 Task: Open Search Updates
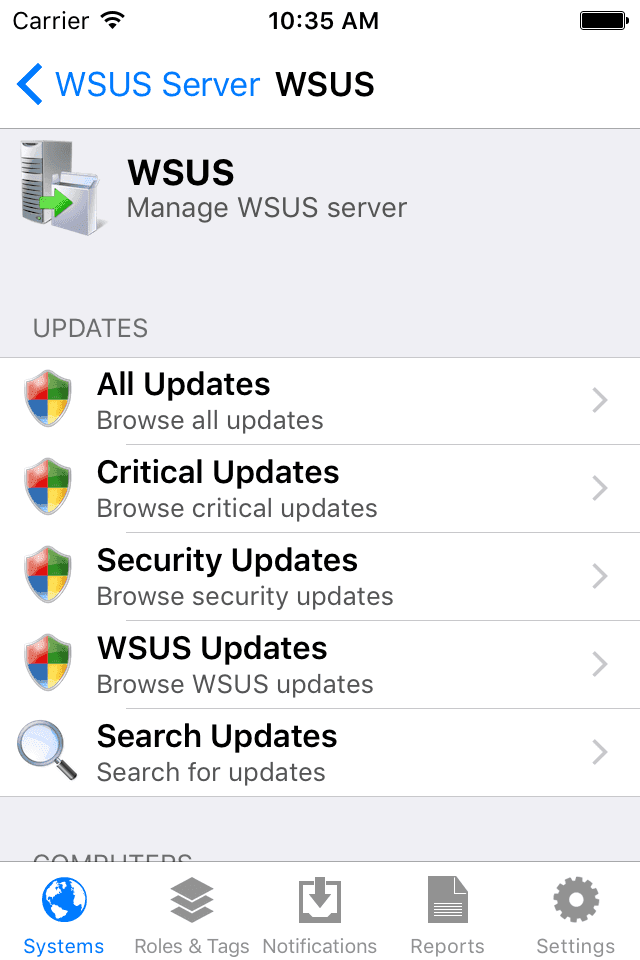[320, 753]
